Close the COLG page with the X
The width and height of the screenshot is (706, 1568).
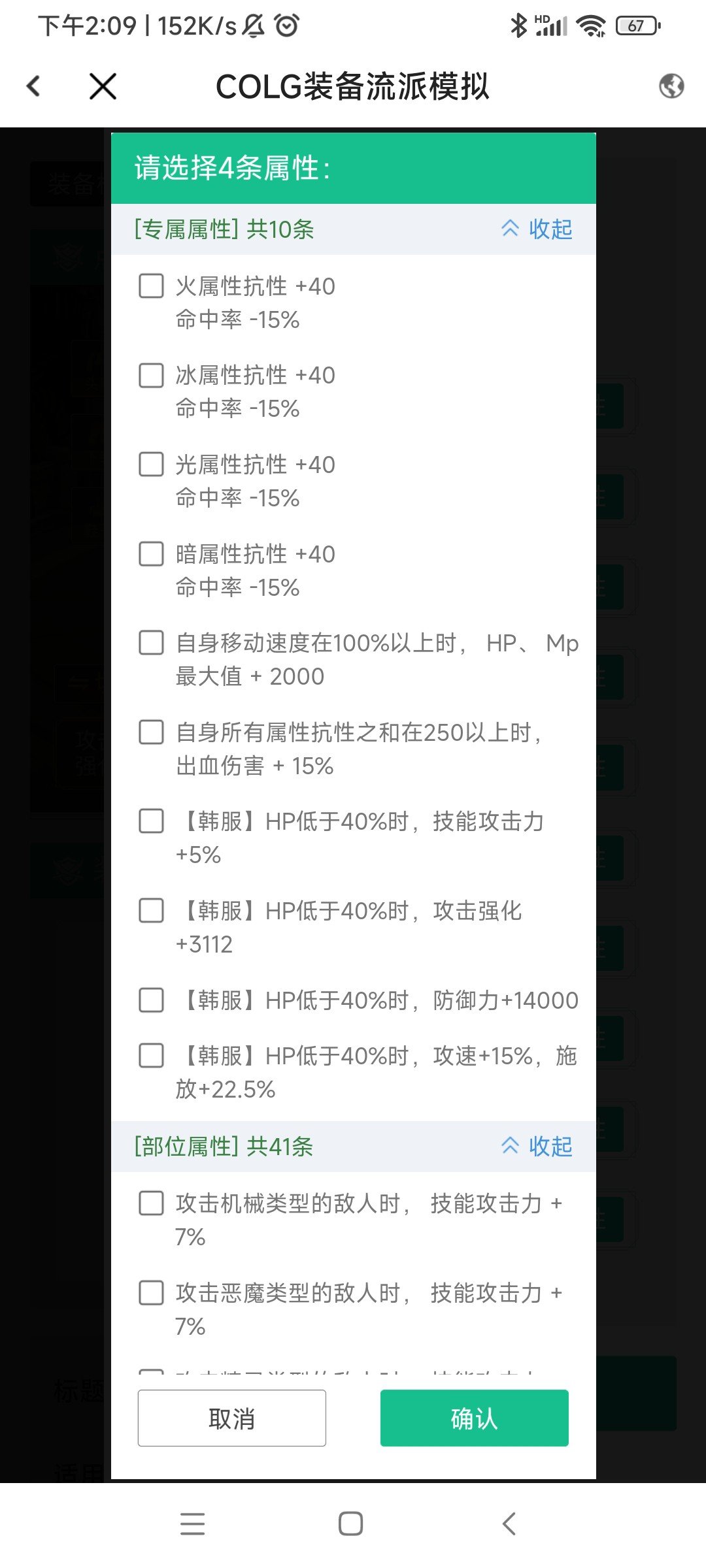(103, 86)
